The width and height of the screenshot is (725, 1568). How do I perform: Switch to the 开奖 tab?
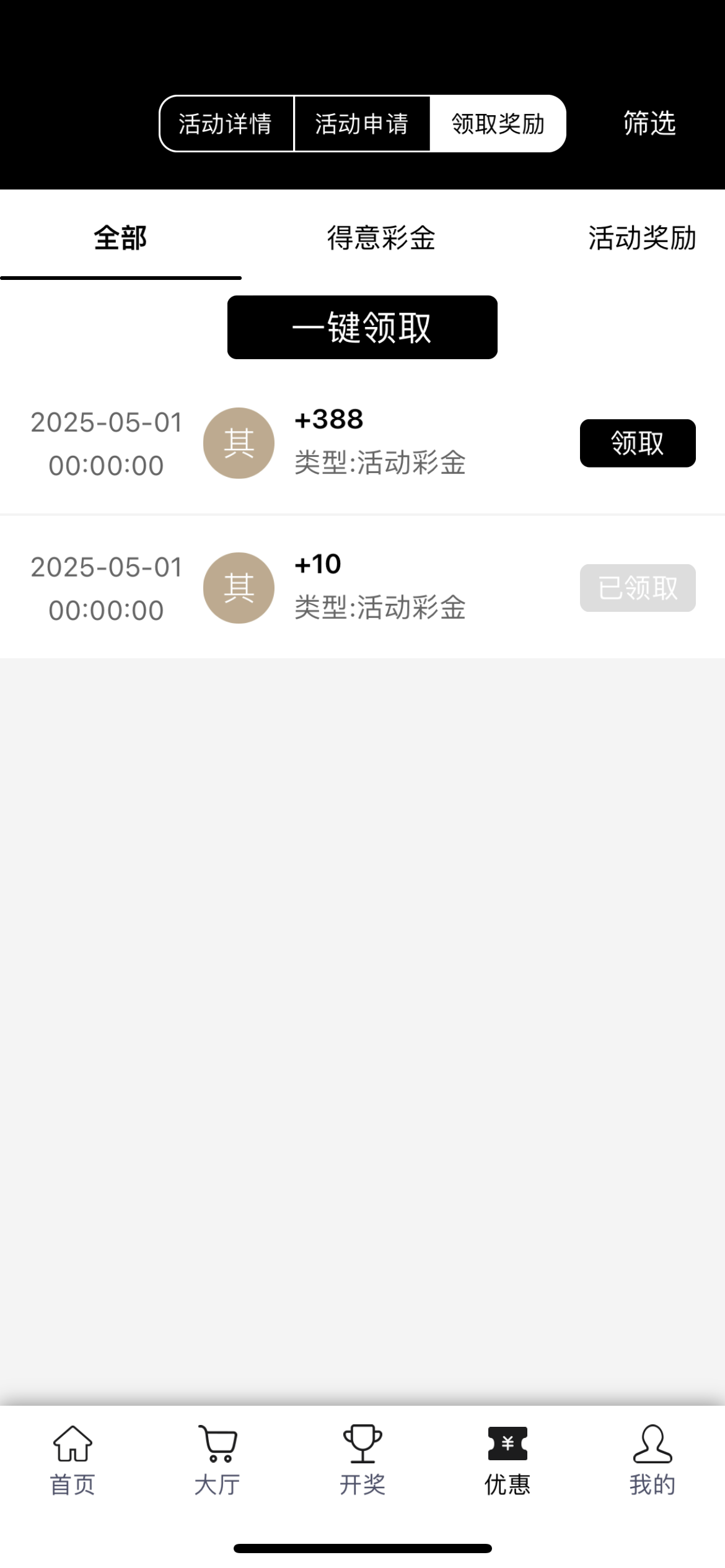click(362, 1460)
